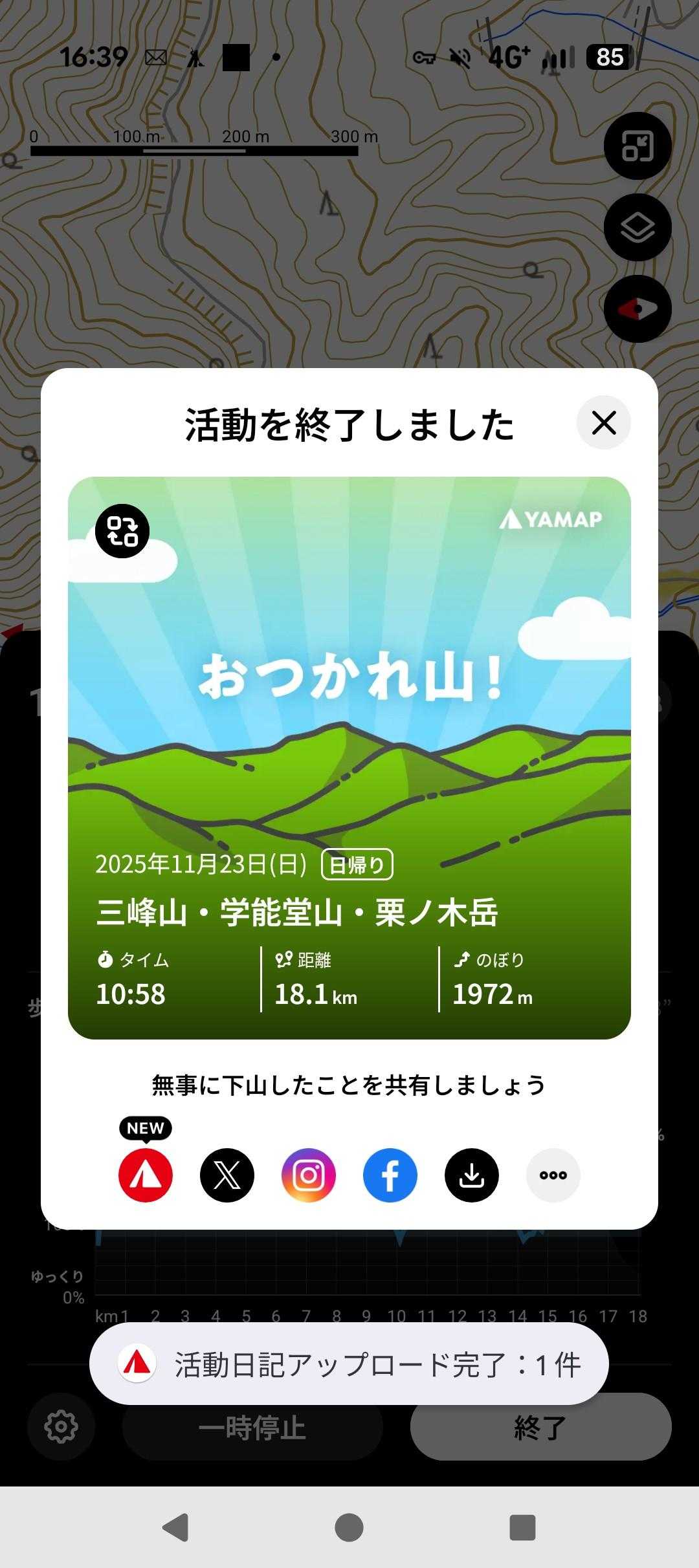Open more sharing options
Screen dimensions: 699x1568
[553, 1175]
